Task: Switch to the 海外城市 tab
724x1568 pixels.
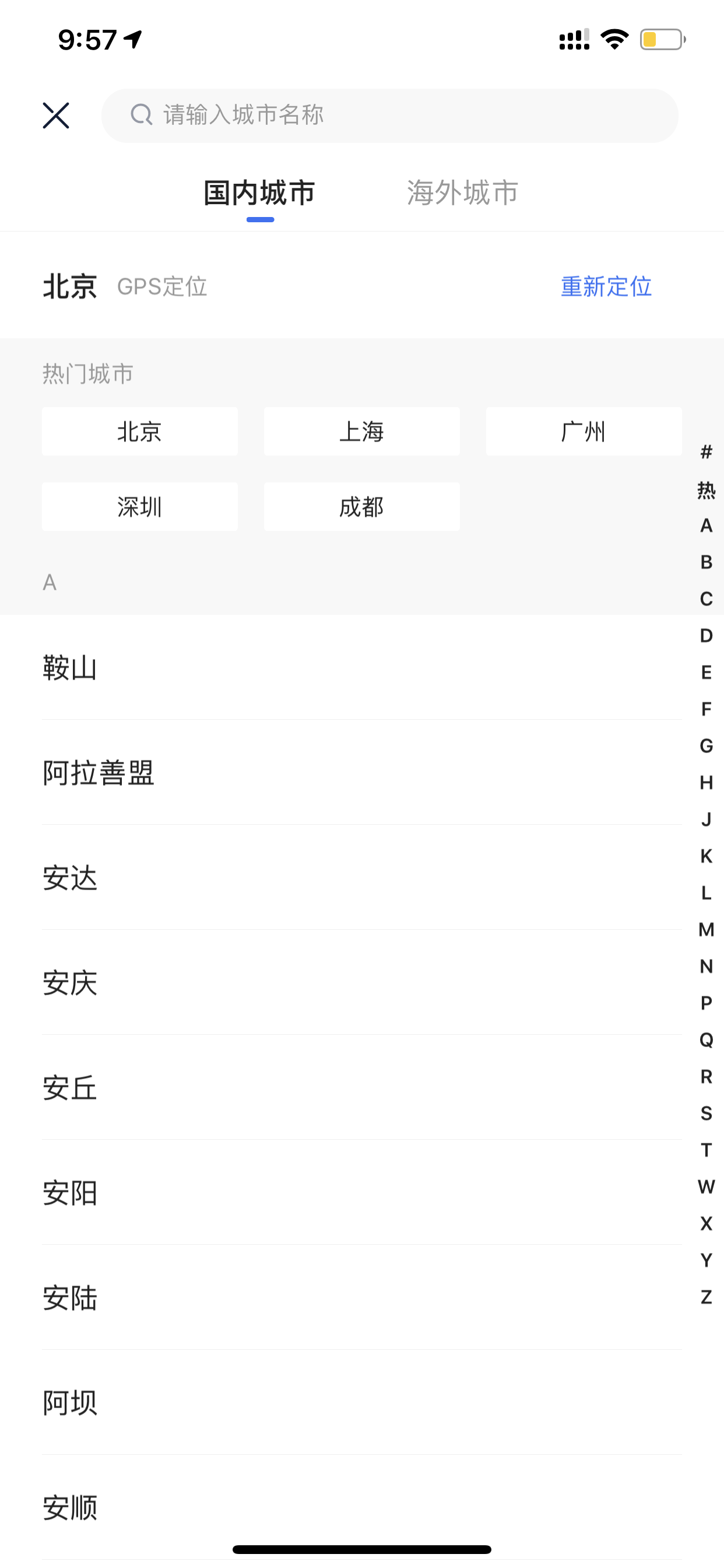Action: click(462, 193)
